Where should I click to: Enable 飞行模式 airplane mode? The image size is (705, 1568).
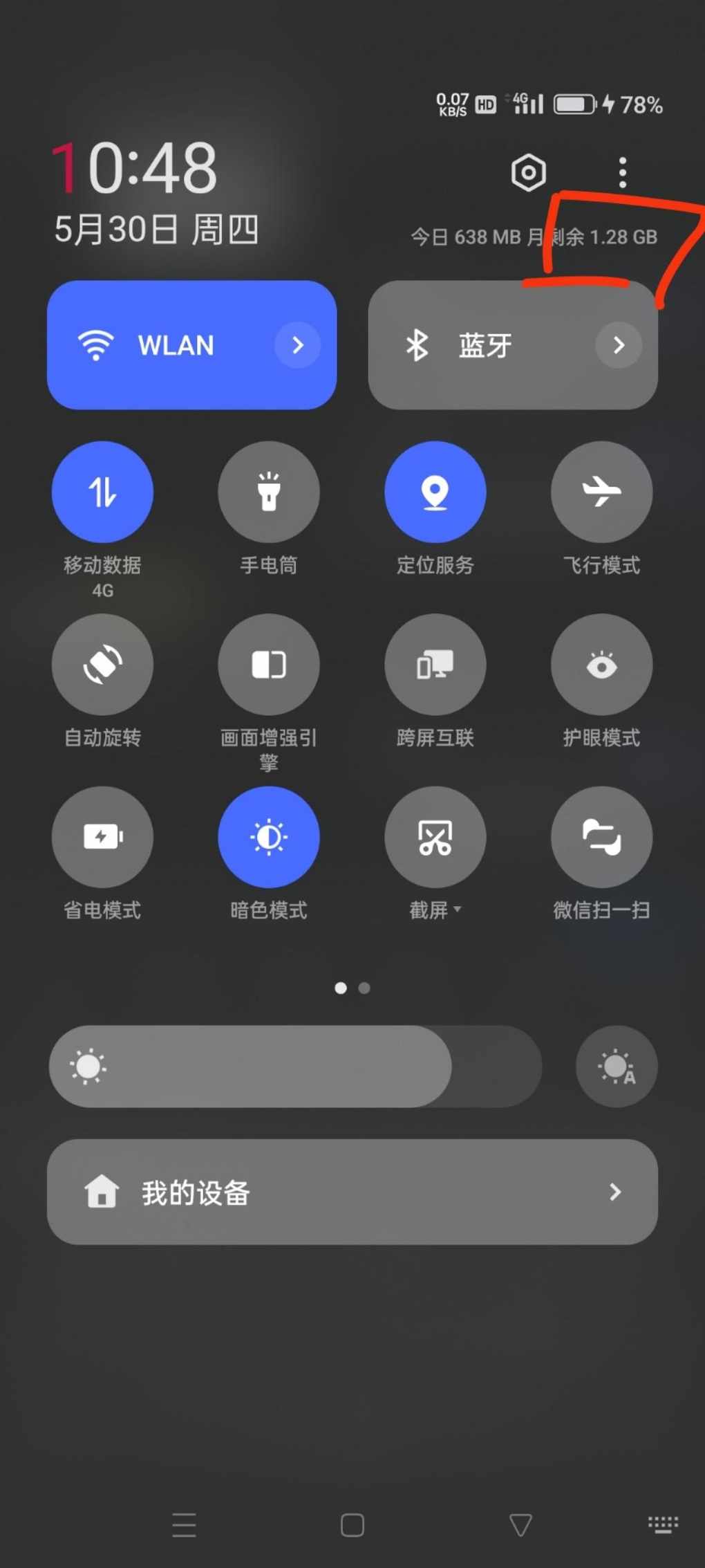coord(602,492)
